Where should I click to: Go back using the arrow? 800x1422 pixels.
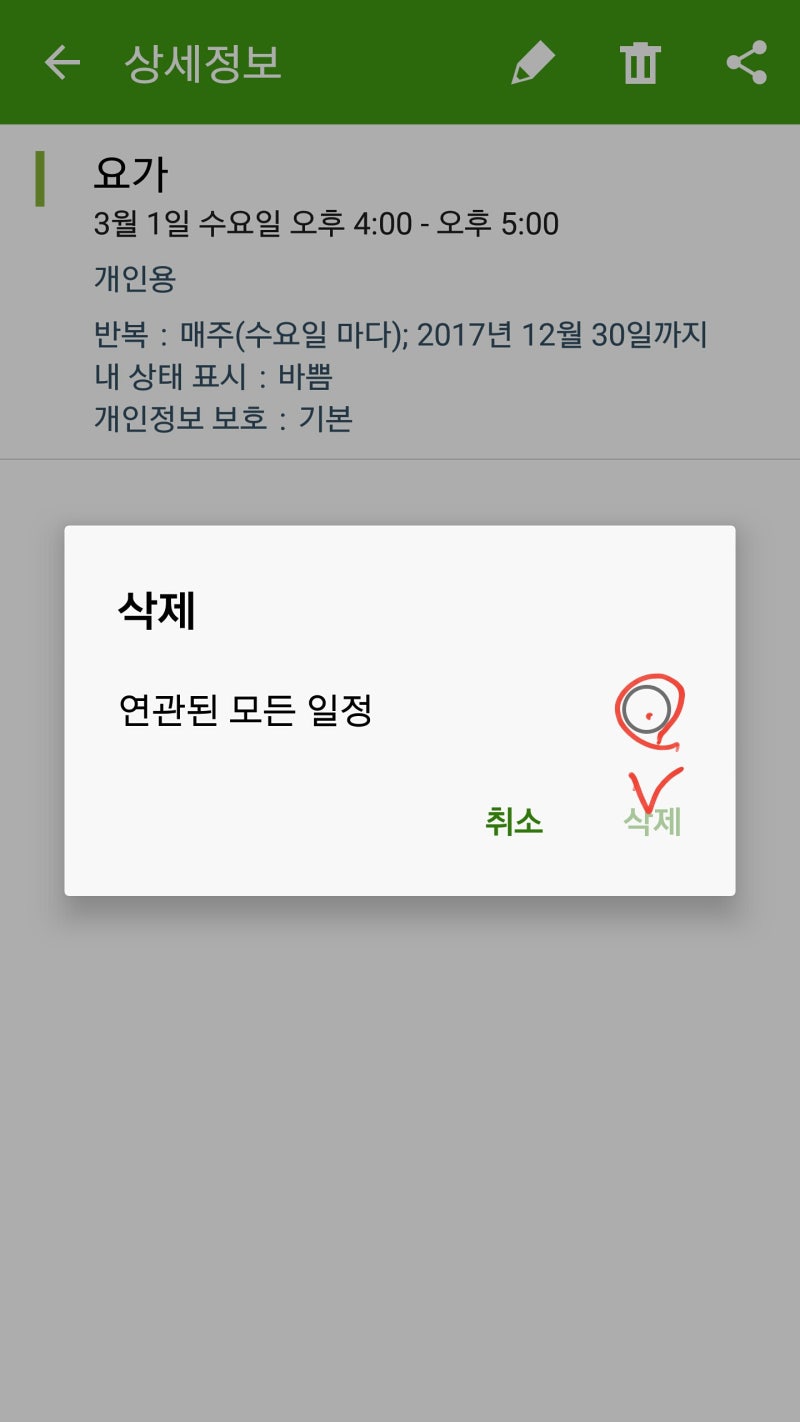point(62,63)
